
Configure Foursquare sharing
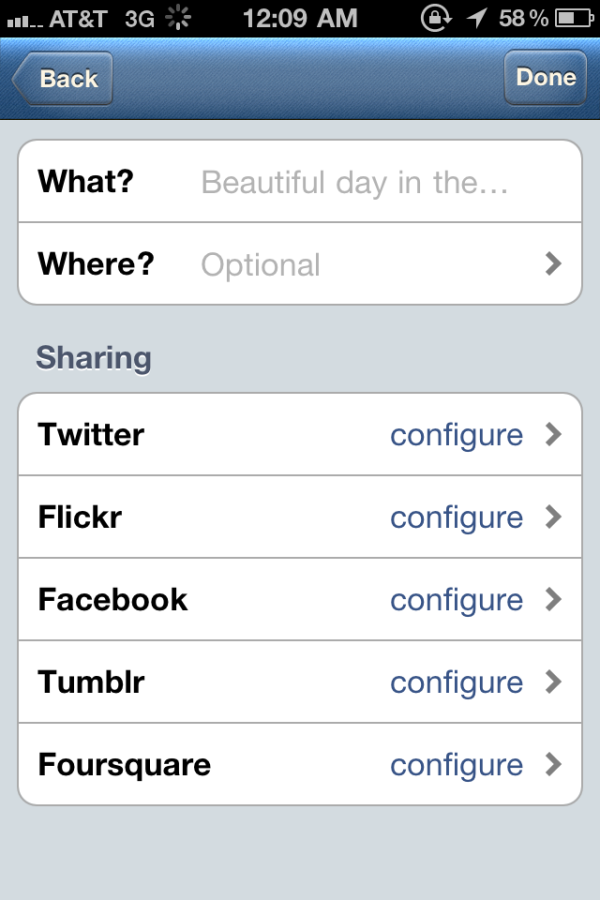[x=300, y=765]
